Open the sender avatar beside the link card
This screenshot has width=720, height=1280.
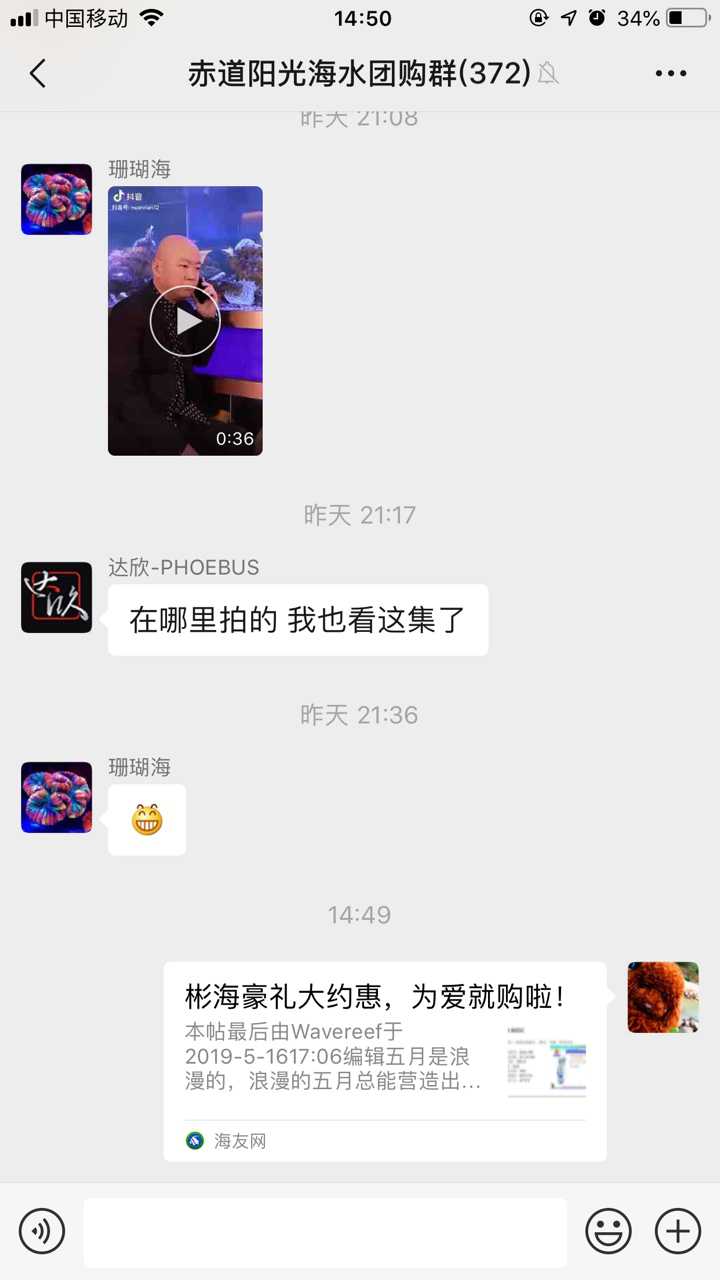pos(663,997)
